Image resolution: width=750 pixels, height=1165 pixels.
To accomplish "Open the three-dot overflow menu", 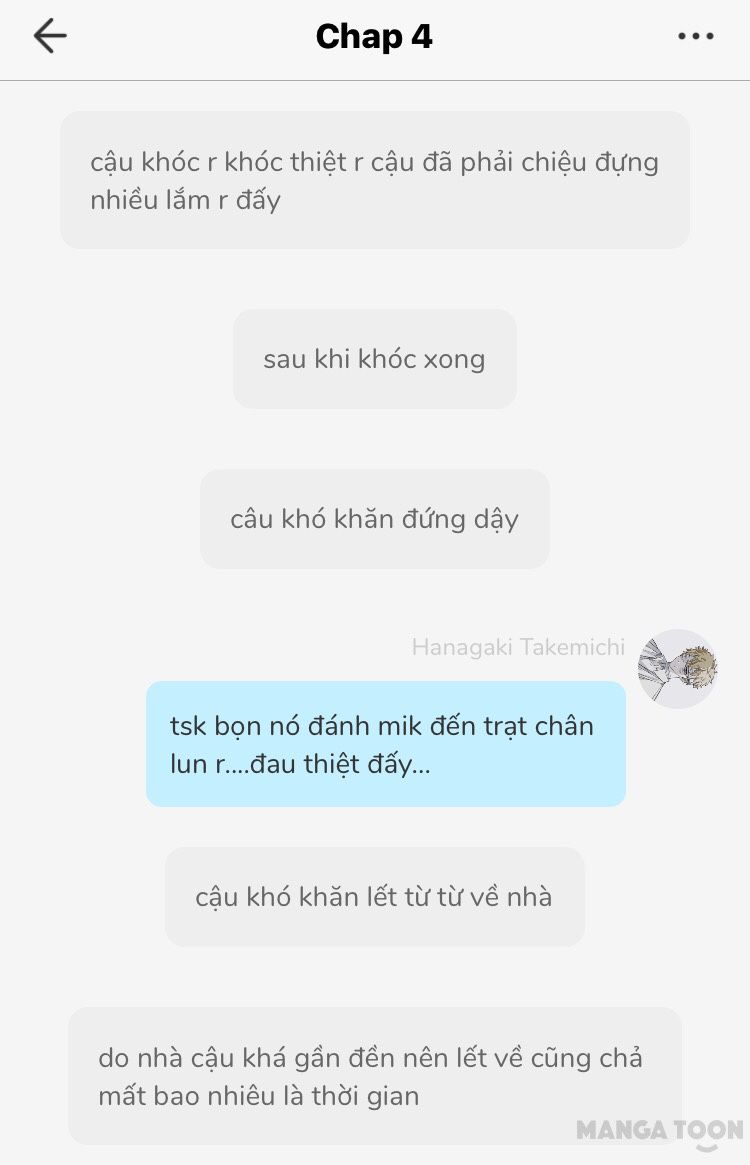I will [x=695, y=37].
